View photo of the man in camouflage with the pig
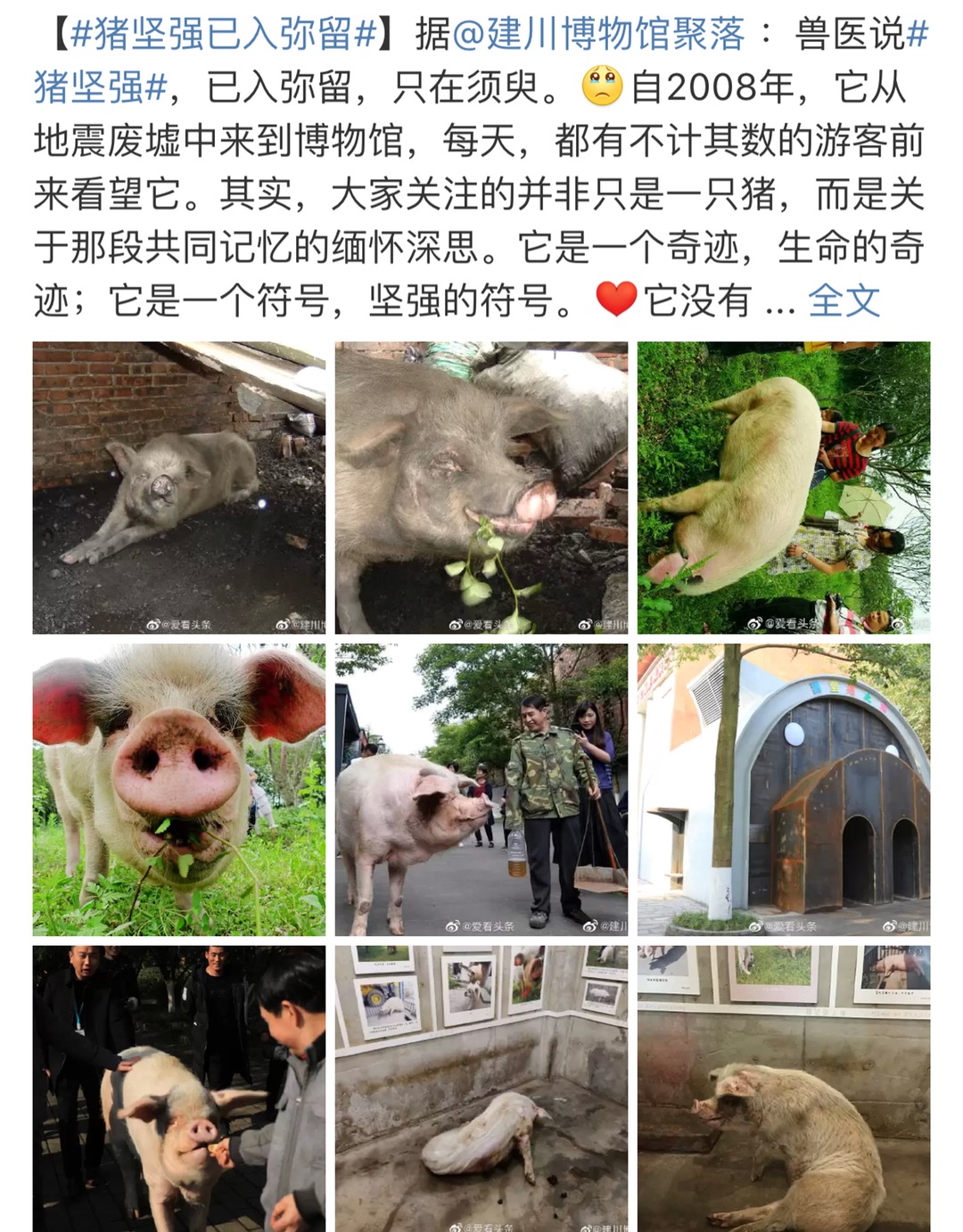Image resolution: width=963 pixels, height=1232 pixels. (x=481, y=790)
